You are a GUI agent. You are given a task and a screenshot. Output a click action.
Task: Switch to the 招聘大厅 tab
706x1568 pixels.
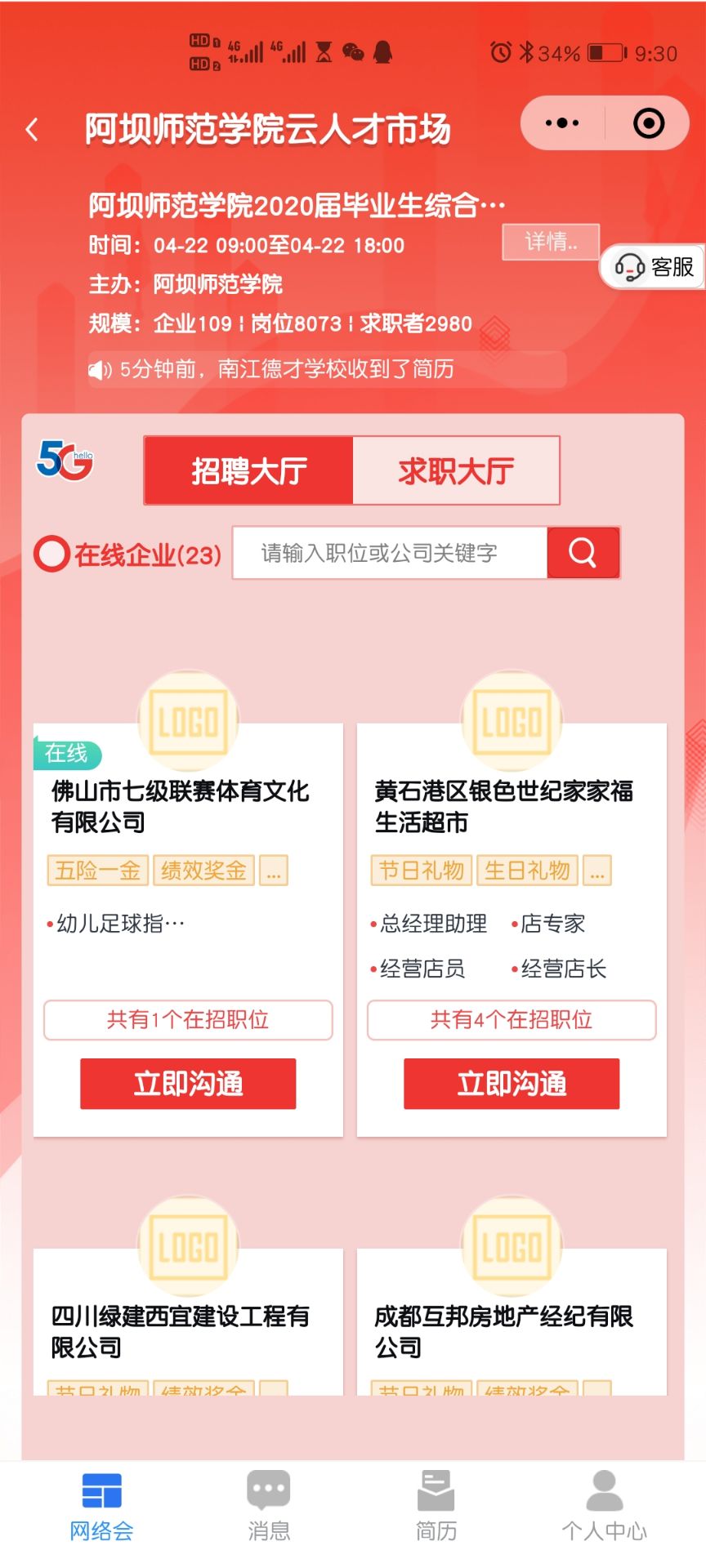tap(249, 471)
